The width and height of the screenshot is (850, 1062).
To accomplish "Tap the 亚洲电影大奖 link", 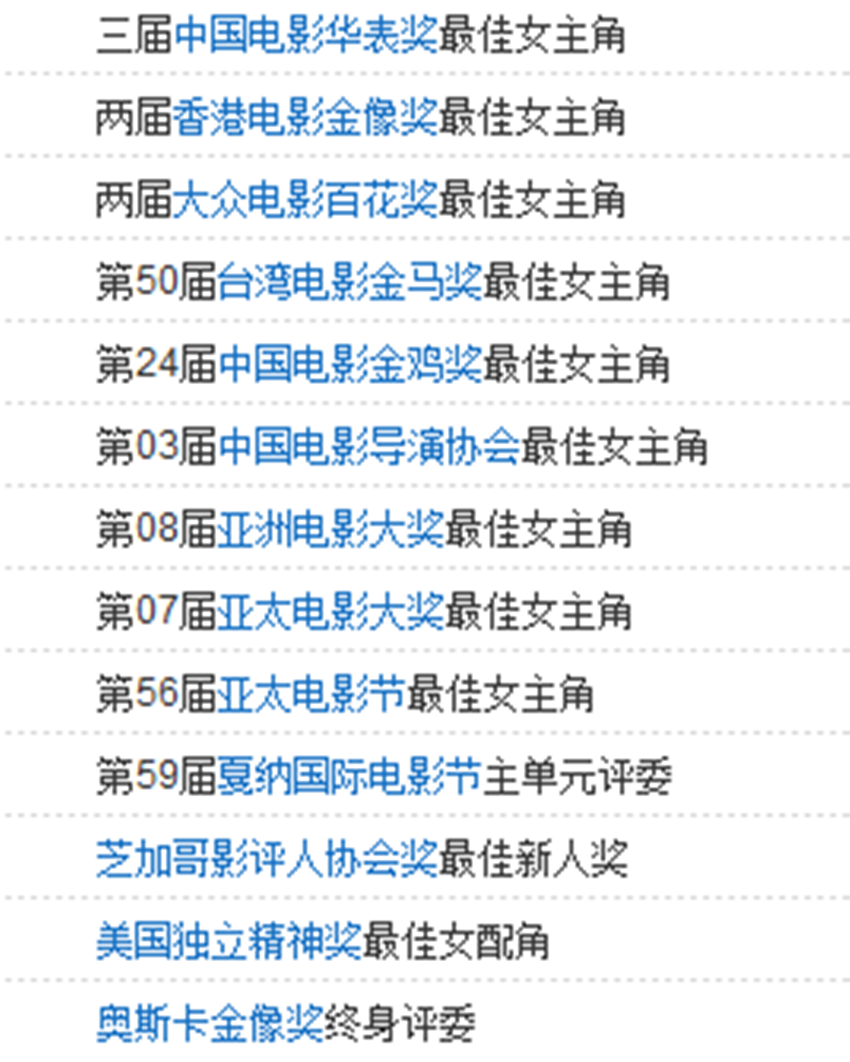I will pos(330,529).
